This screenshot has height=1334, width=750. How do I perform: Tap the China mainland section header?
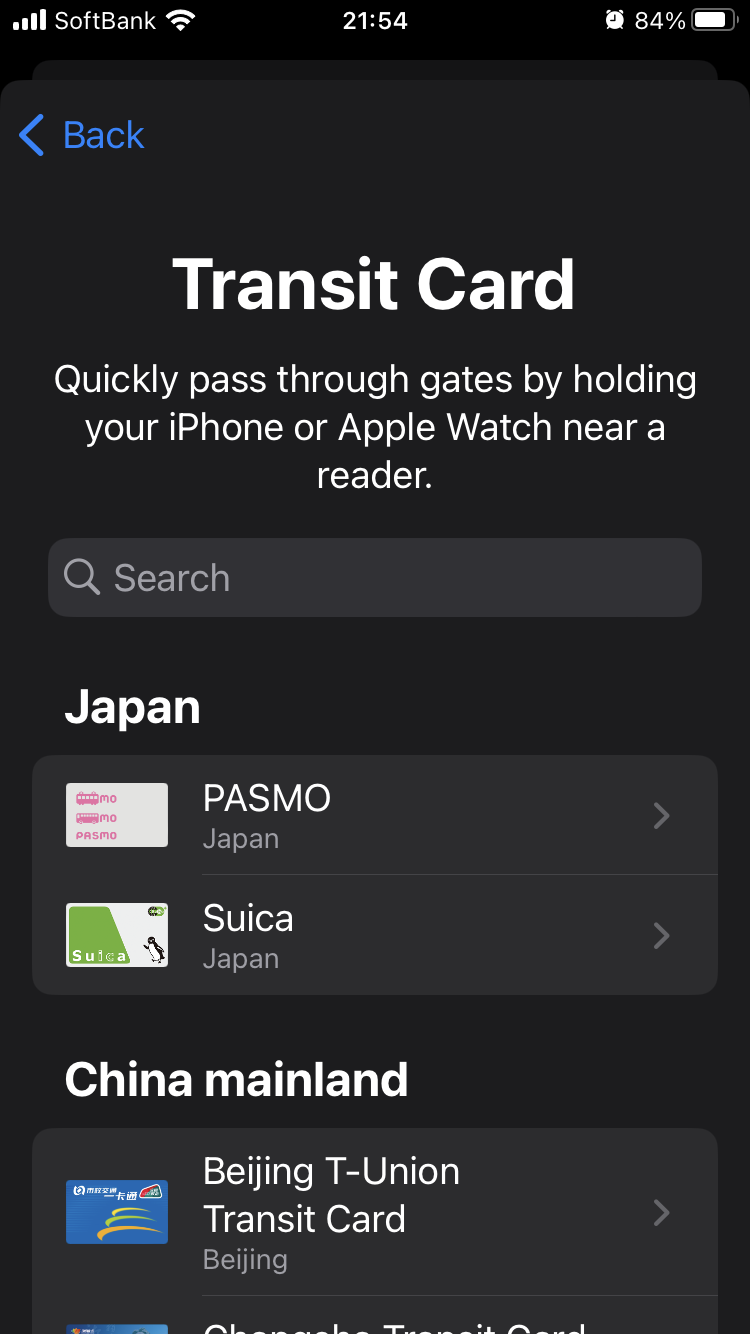click(x=236, y=1079)
